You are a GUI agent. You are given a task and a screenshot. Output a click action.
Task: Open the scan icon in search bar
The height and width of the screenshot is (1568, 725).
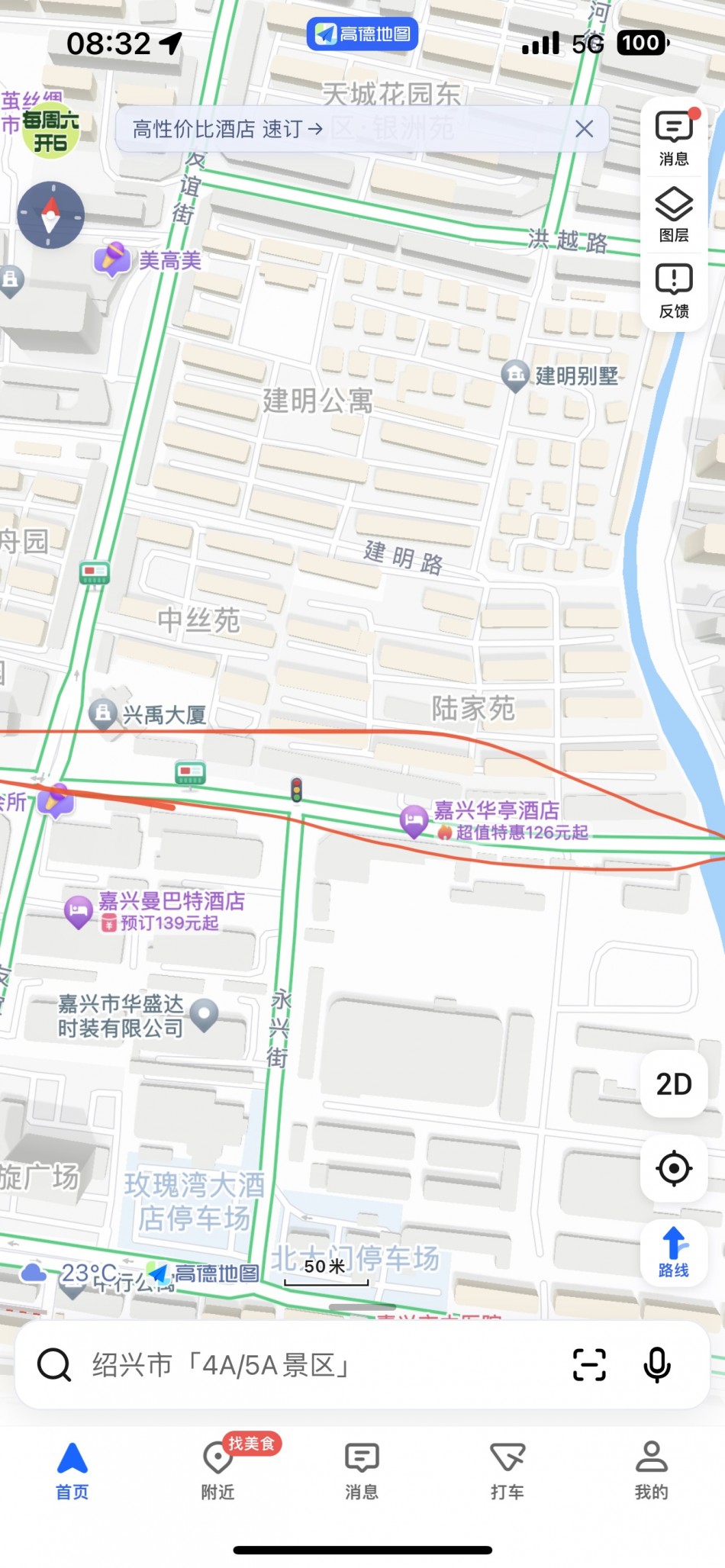589,1365
